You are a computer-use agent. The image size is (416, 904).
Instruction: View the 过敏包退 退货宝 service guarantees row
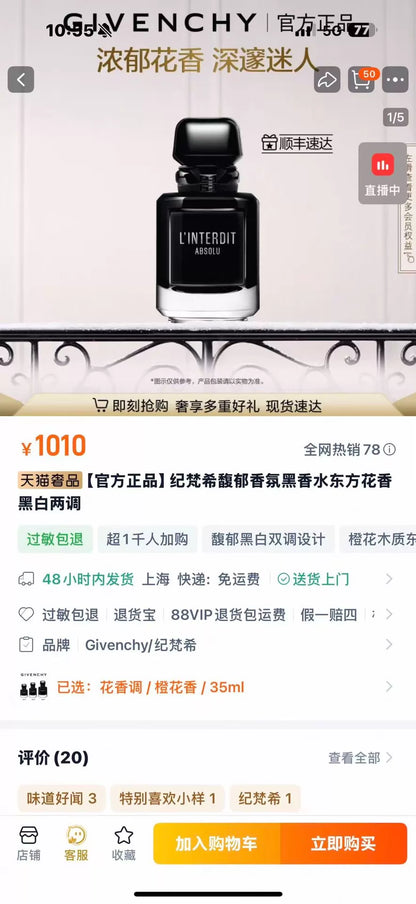pos(206,615)
